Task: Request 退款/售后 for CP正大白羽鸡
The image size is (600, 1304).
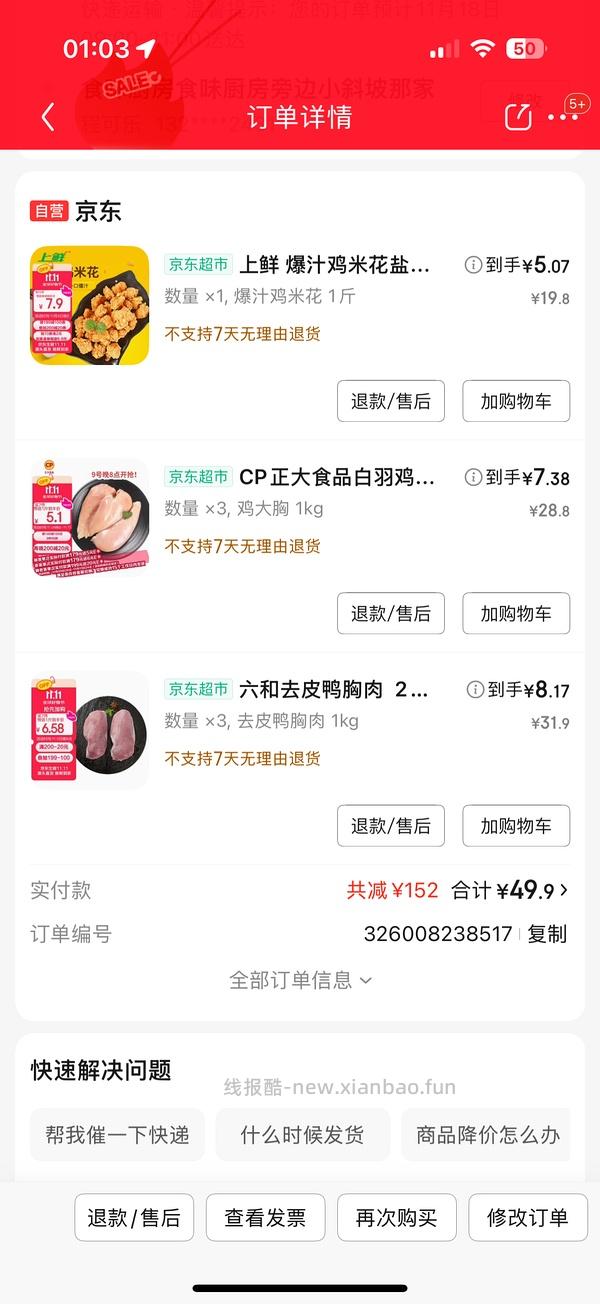Action: point(390,613)
